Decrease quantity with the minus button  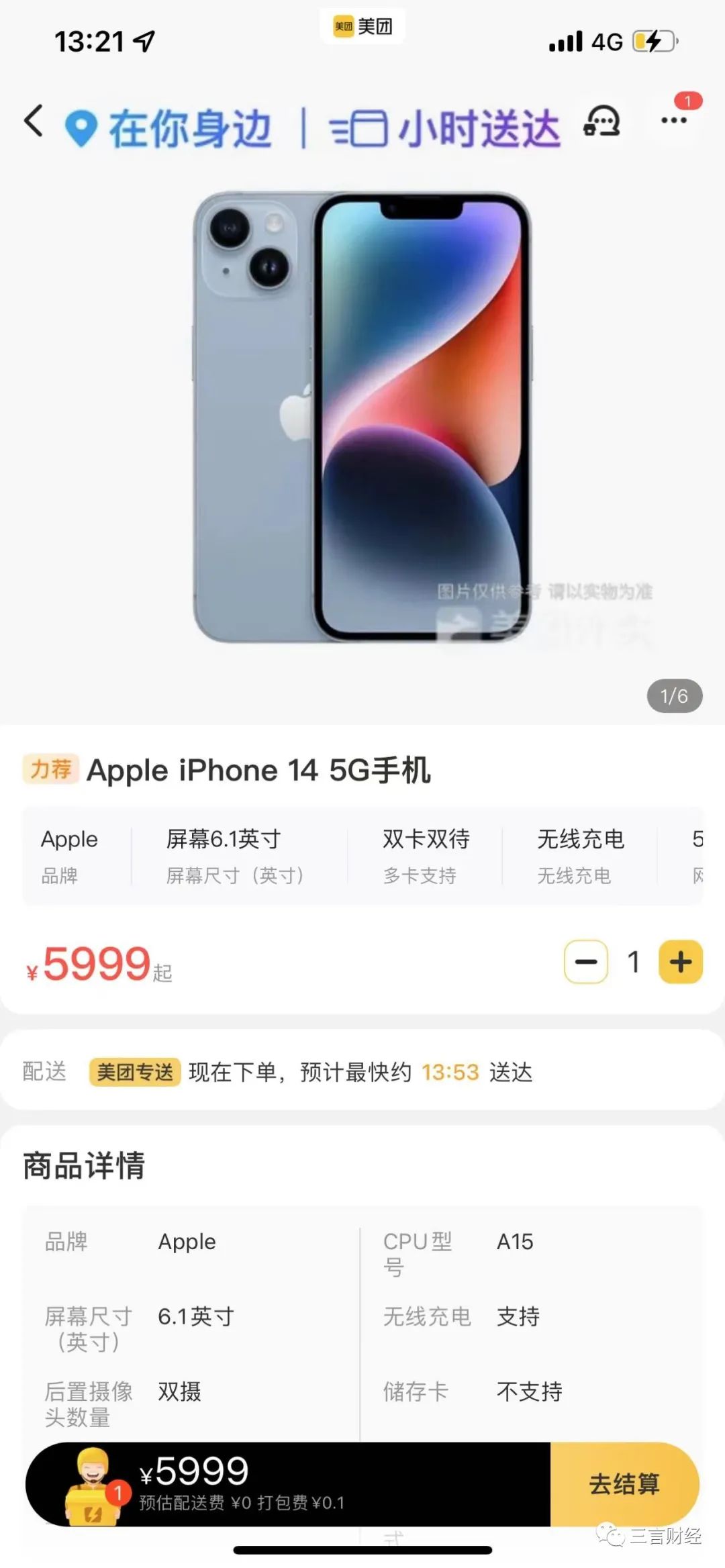click(586, 962)
